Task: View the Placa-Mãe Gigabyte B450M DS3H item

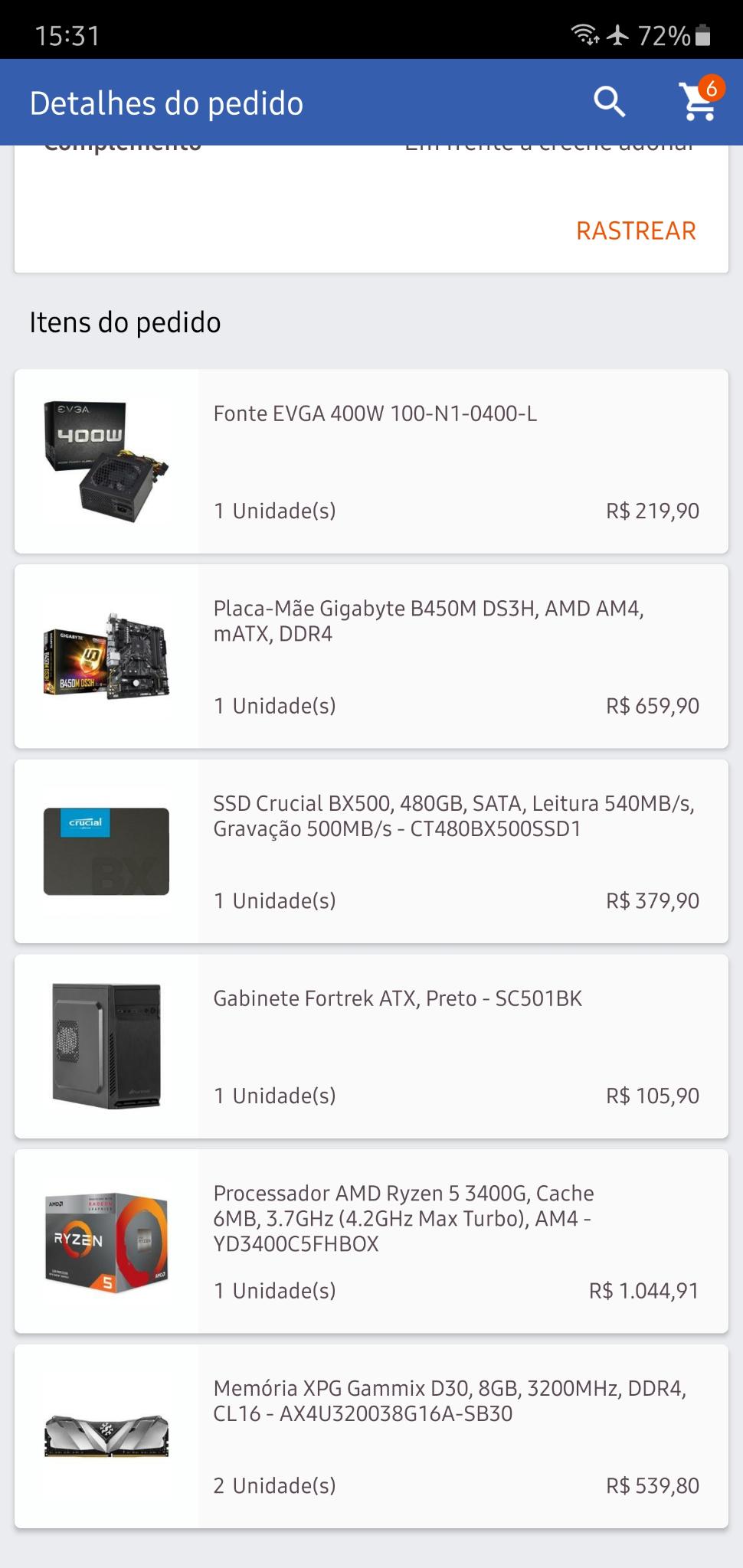Action: pos(371,656)
